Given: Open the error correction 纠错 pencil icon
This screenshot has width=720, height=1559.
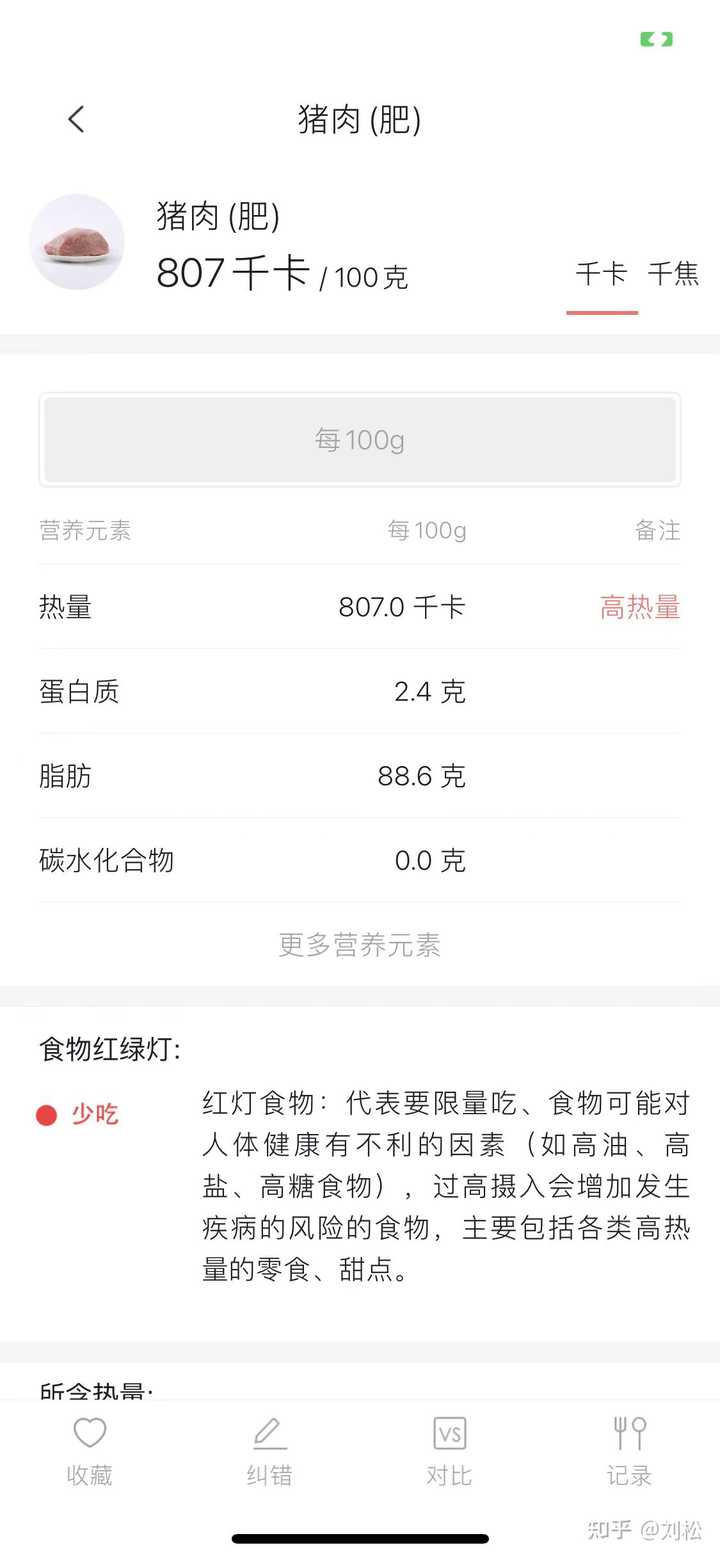Looking at the screenshot, I should (268, 1432).
